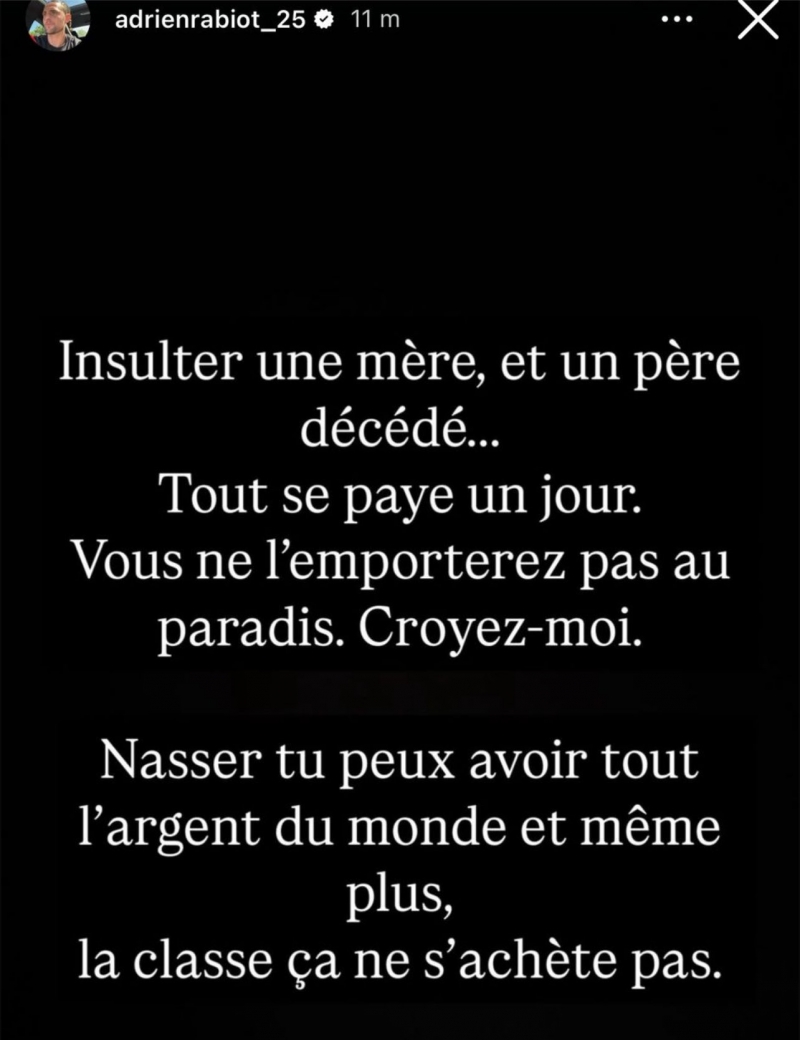Open adrienrabiot_25's profile picture
Viewport: 800px width, 1040px height.
point(53,24)
